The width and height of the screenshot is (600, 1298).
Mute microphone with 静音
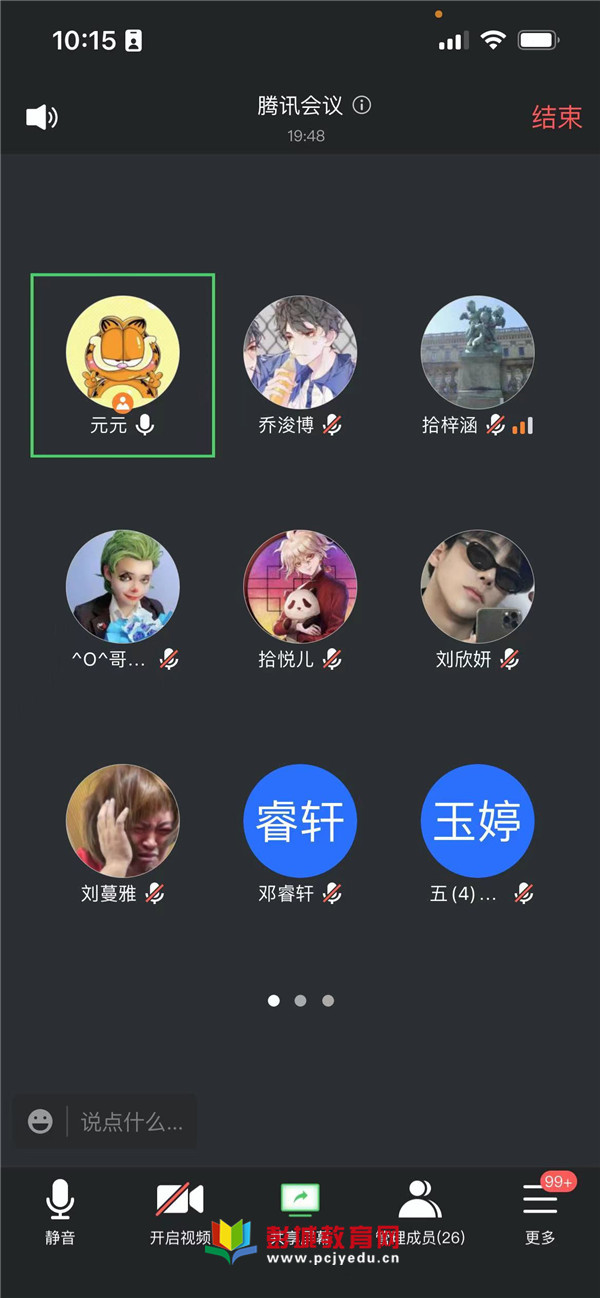click(60, 1210)
